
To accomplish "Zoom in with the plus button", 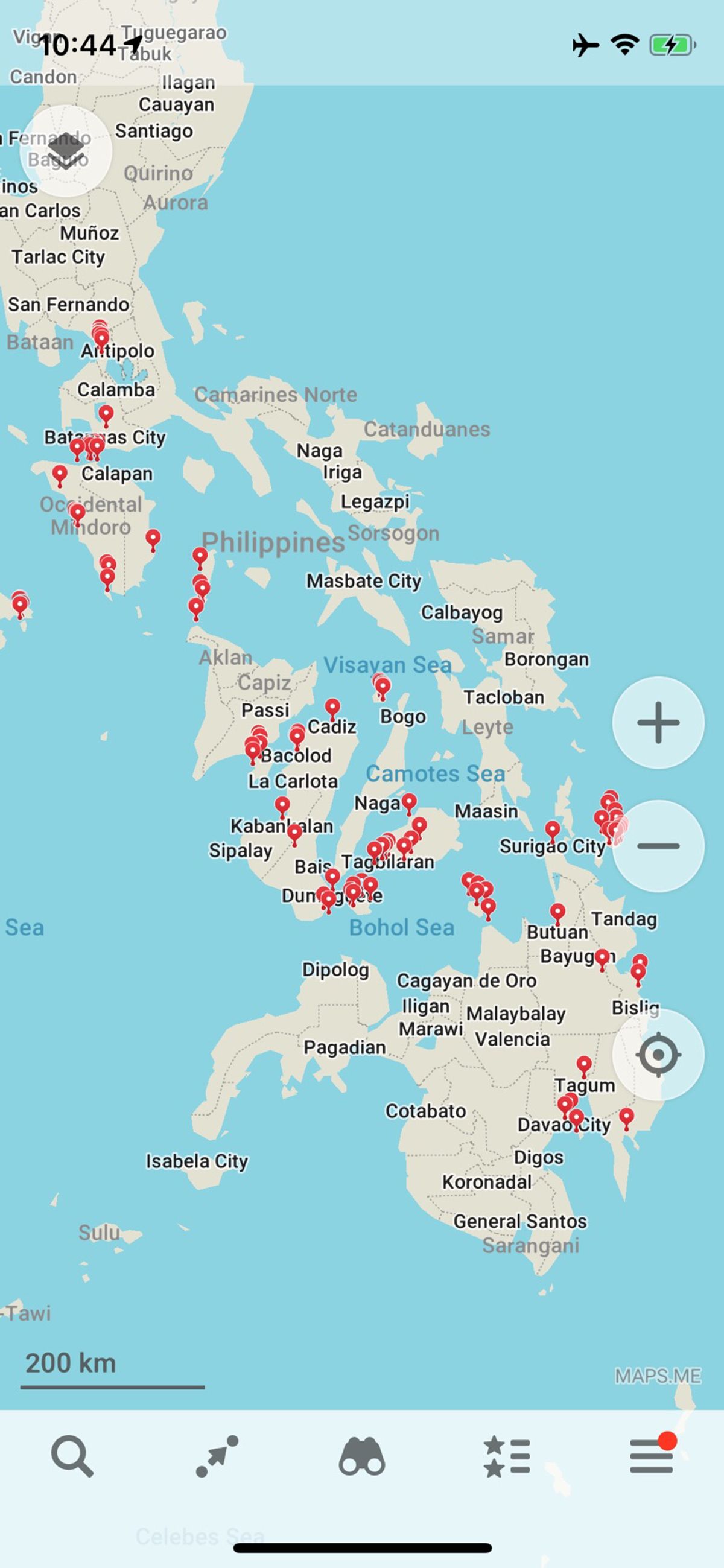I will [x=658, y=723].
